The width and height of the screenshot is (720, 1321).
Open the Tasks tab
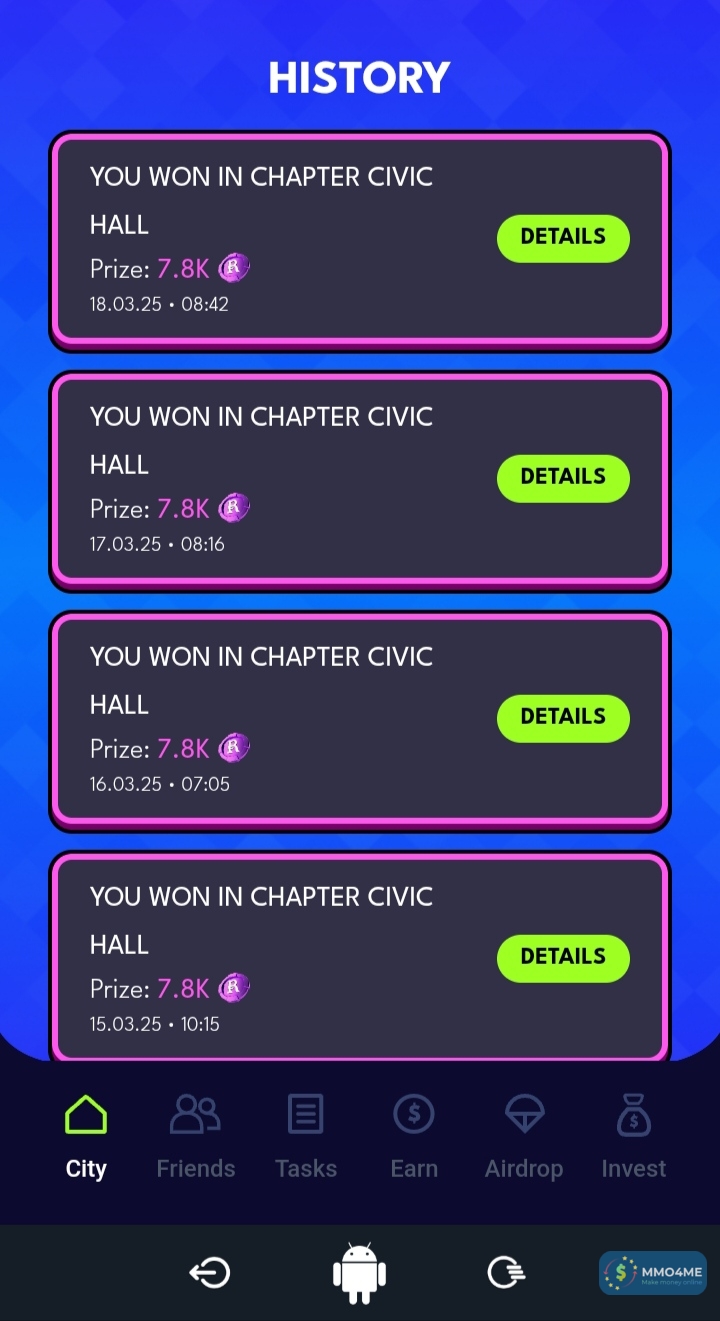(305, 1137)
